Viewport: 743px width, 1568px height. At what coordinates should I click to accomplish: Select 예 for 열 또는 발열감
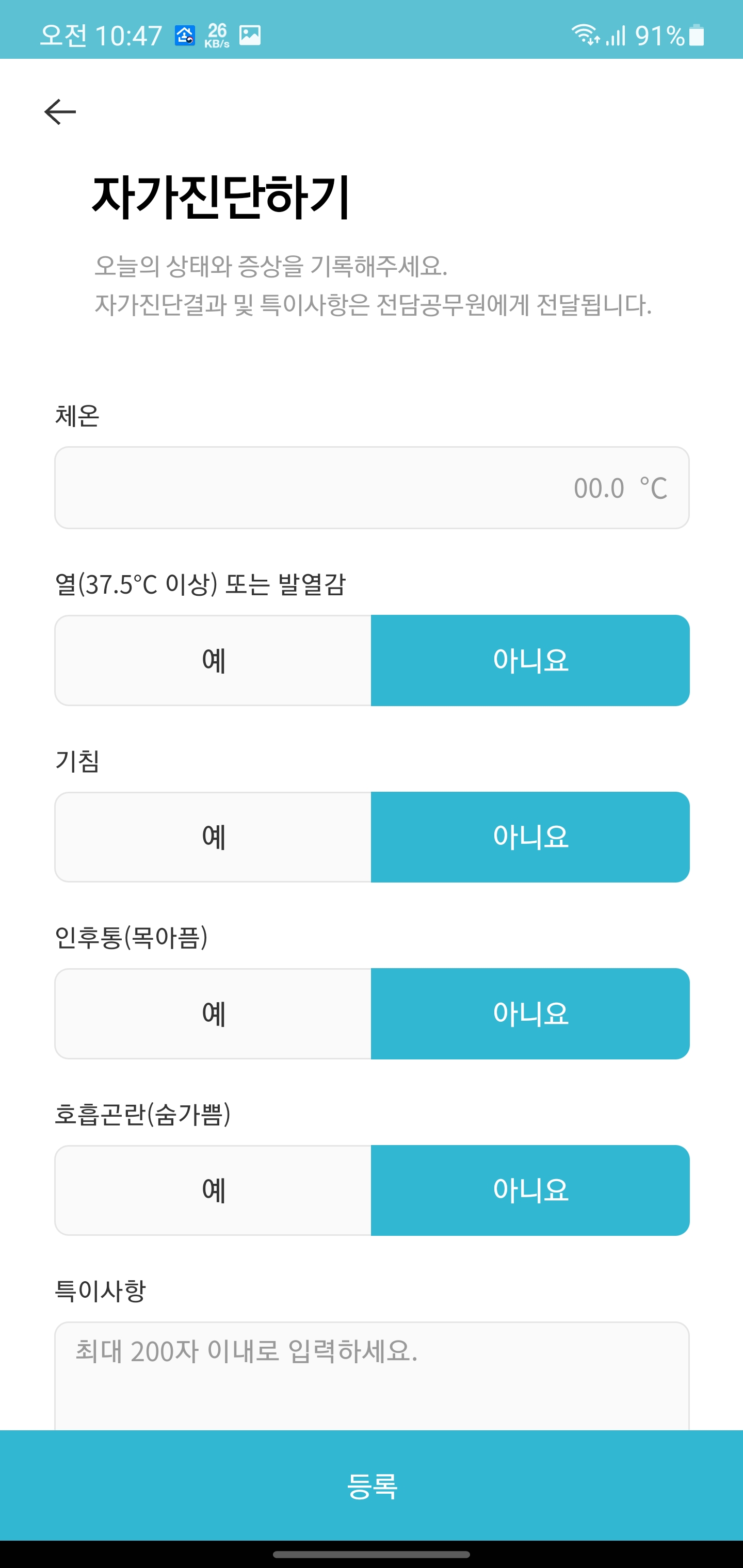coord(213,660)
